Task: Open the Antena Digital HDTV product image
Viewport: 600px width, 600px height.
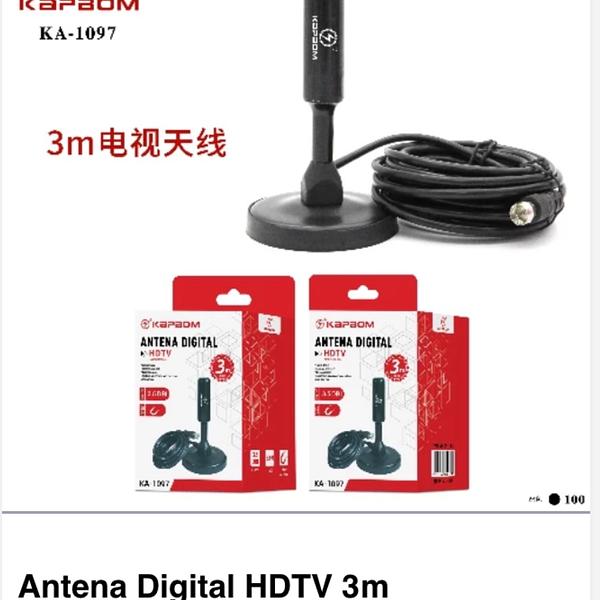Action: (300, 250)
